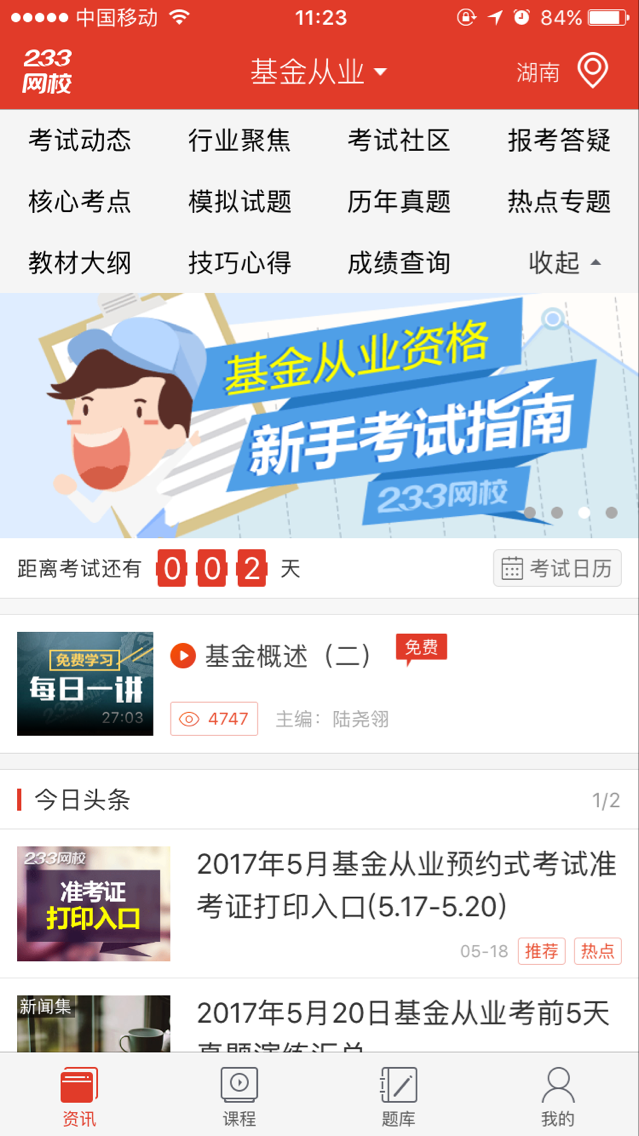Open 行业聚焦 category
This screenshot has height=1136, width=639.
(239, 140)
